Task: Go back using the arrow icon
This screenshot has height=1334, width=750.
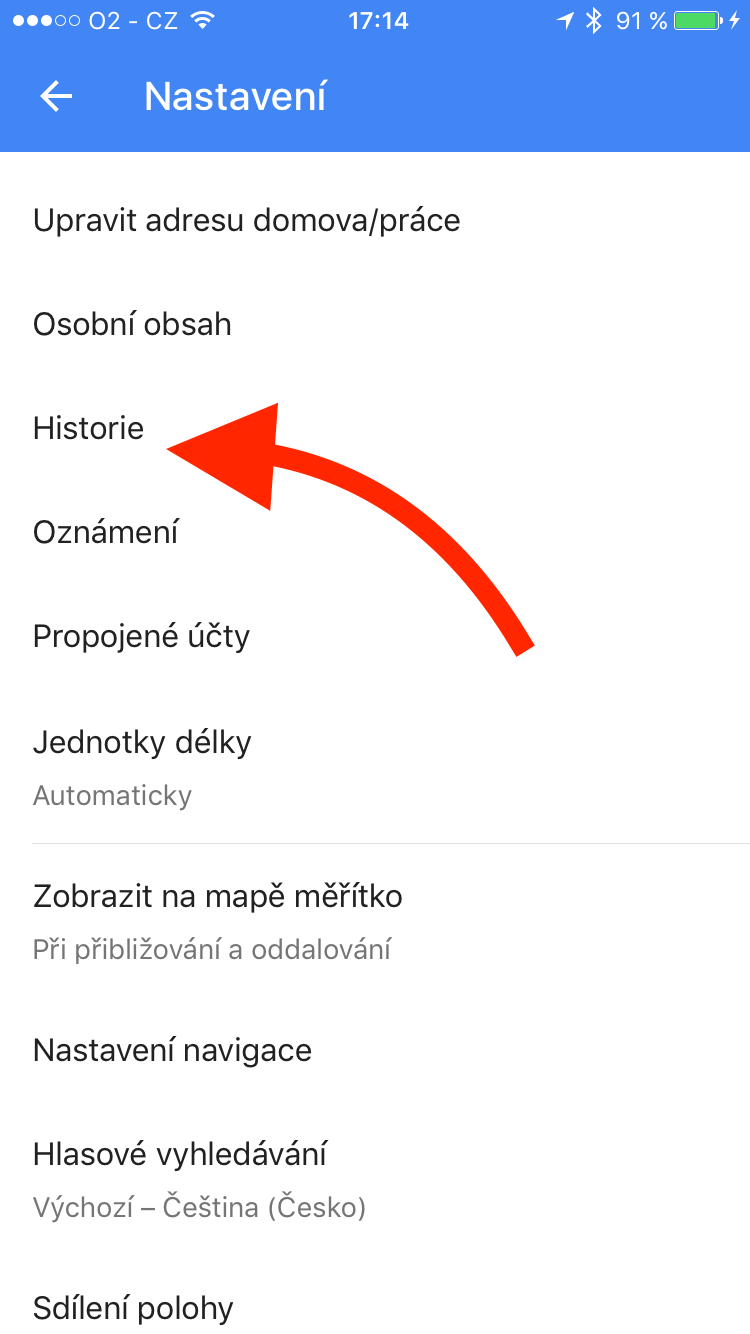Action: (56, 96)
